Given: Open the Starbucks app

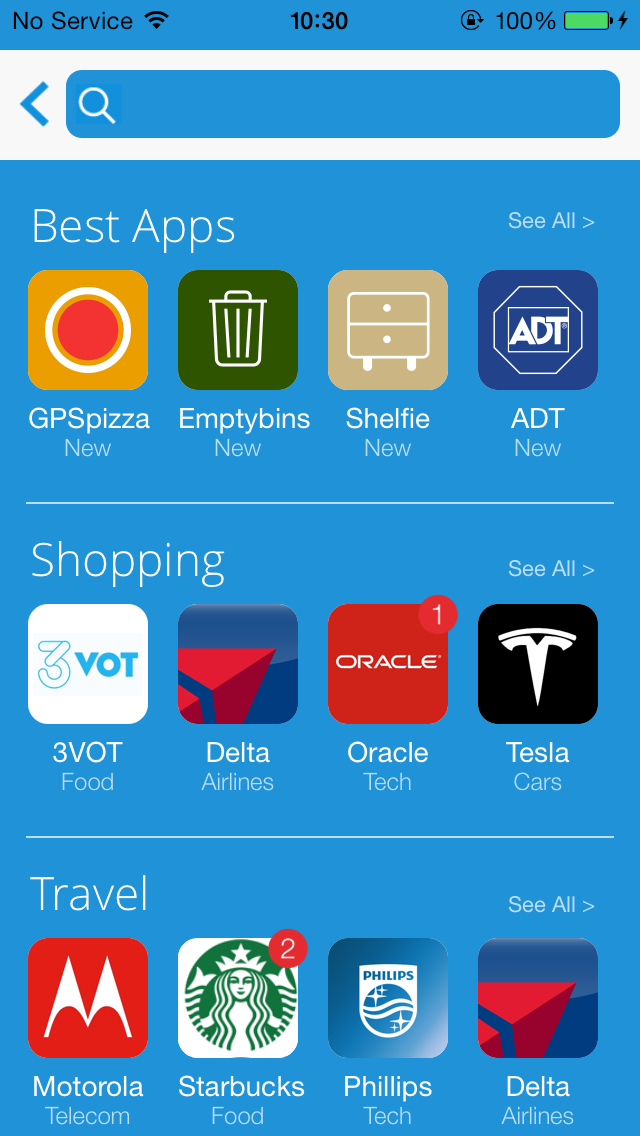Looking at the screenshot, I should (238, 998).
